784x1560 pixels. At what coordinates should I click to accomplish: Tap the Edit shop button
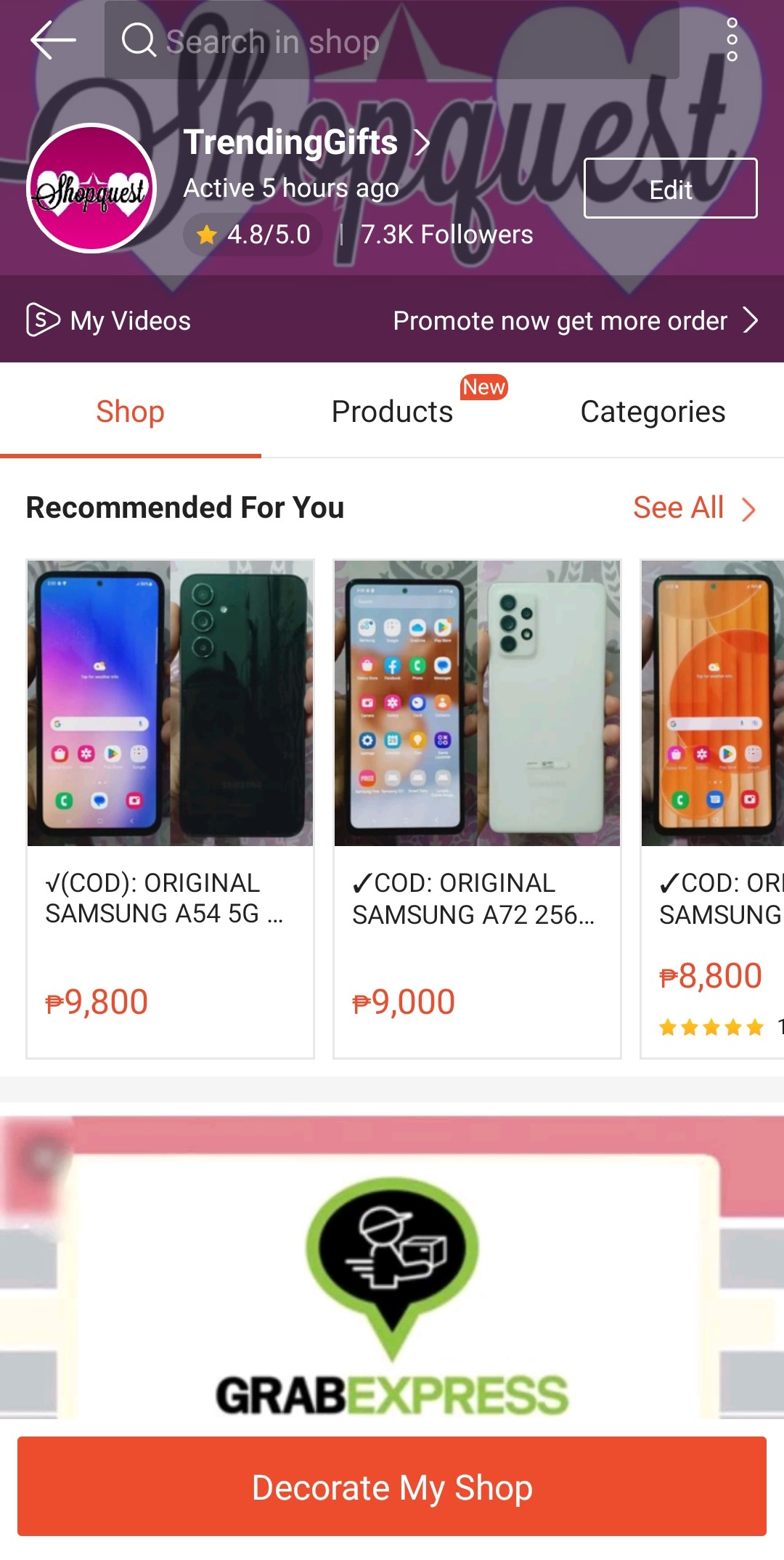670,189
